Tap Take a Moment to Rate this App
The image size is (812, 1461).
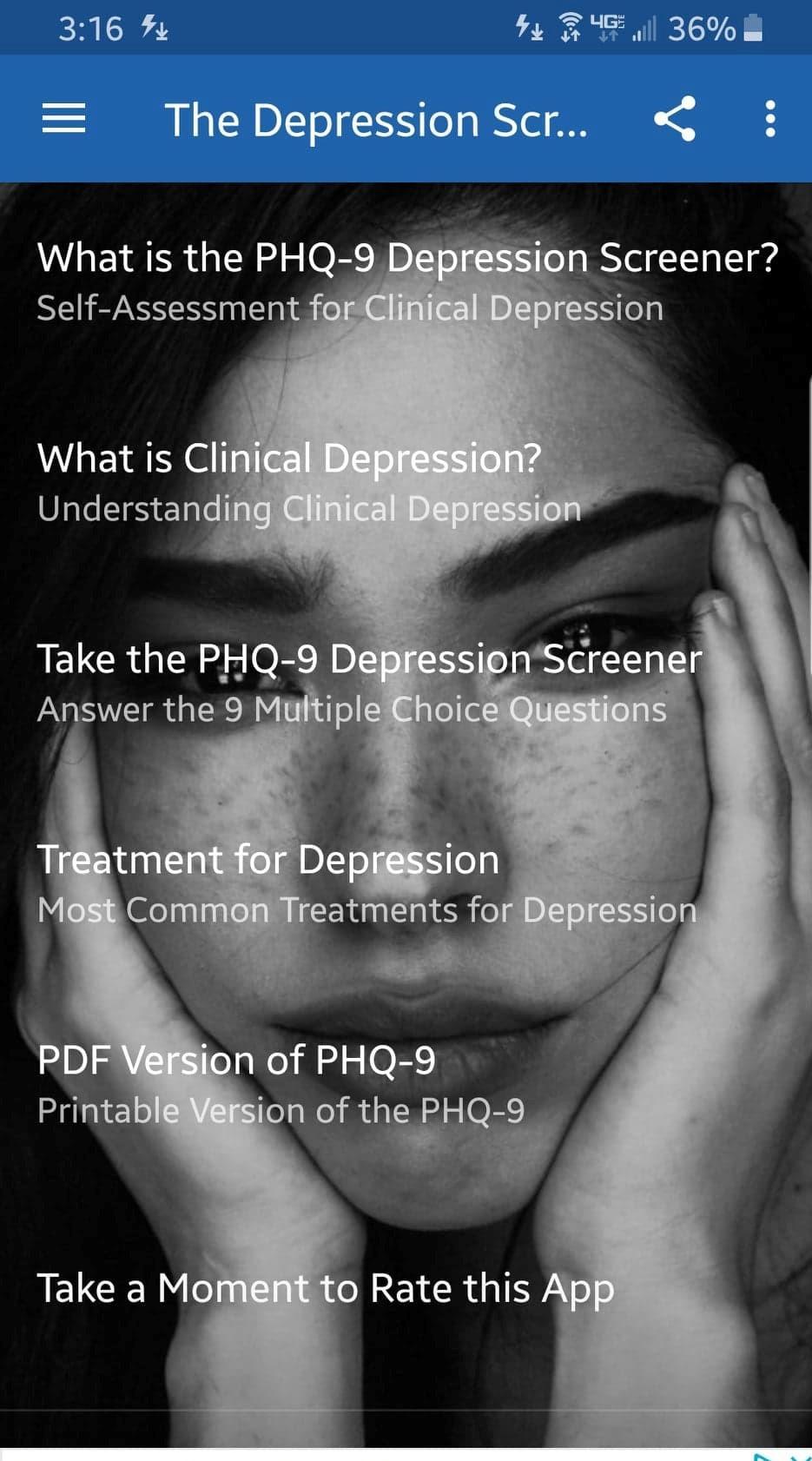(406, 1288)
